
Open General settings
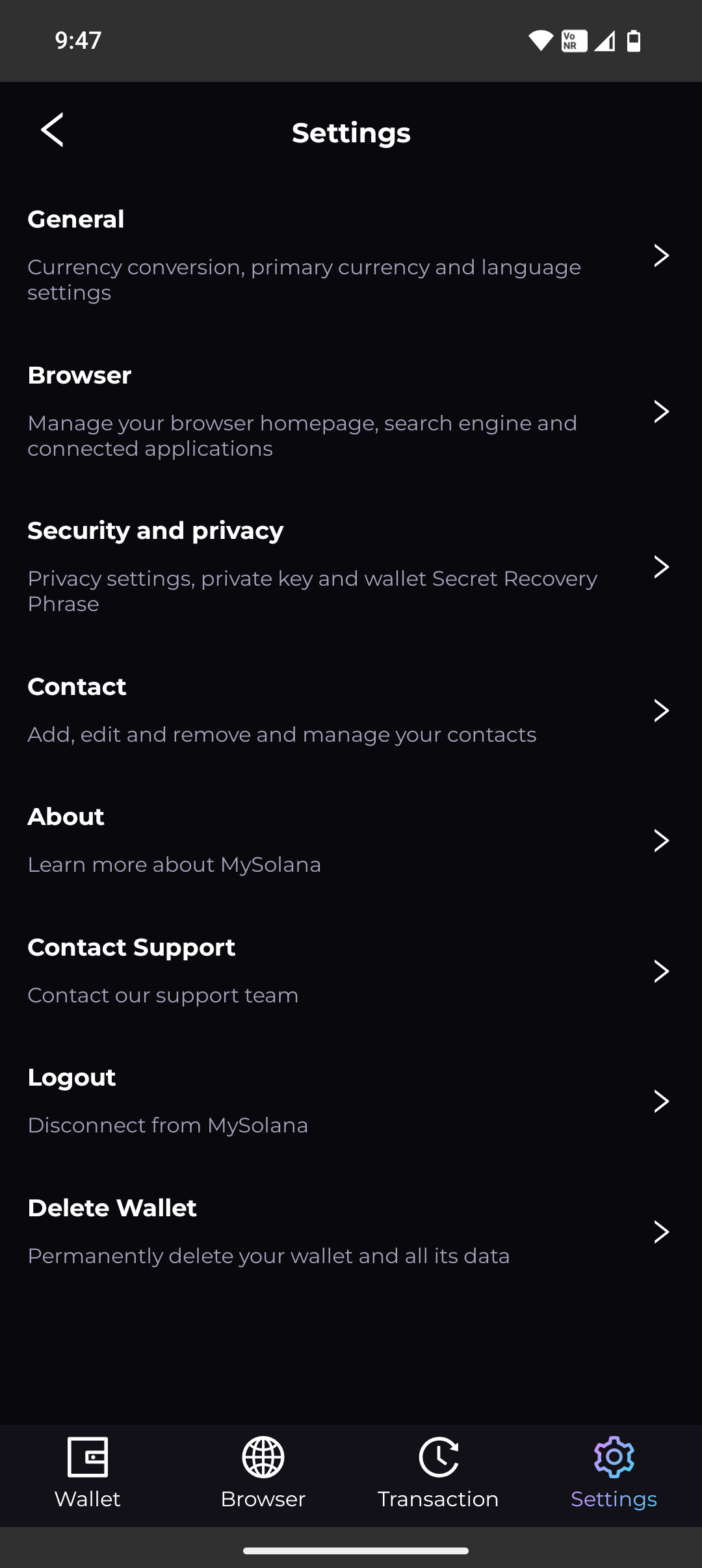[351, 255]
